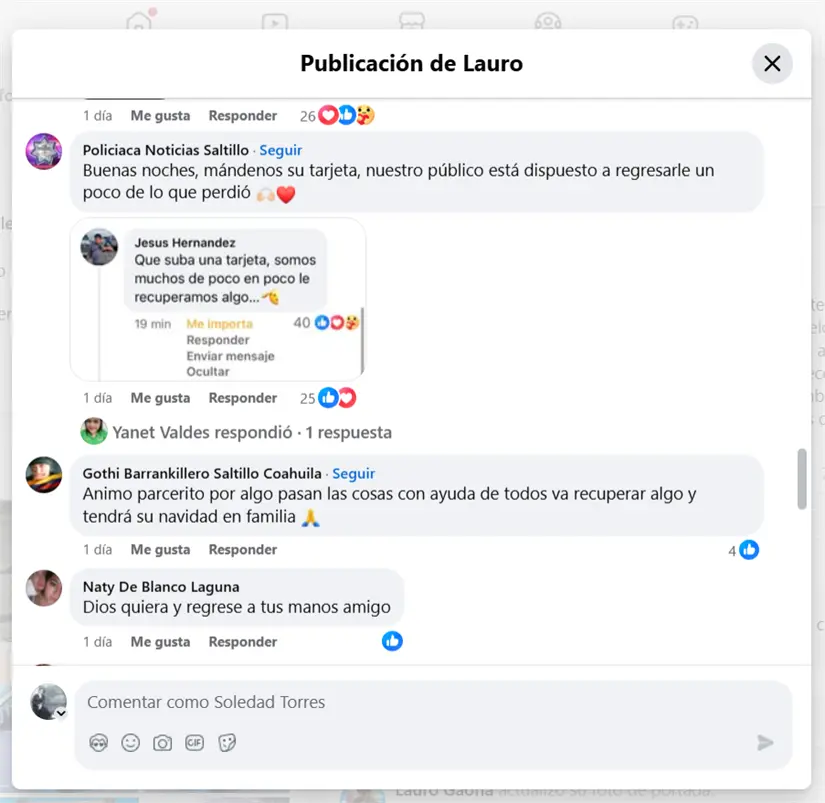Reply to Gothi Barrankillero's comment
825x803 pixels.
tap(242, 550)
